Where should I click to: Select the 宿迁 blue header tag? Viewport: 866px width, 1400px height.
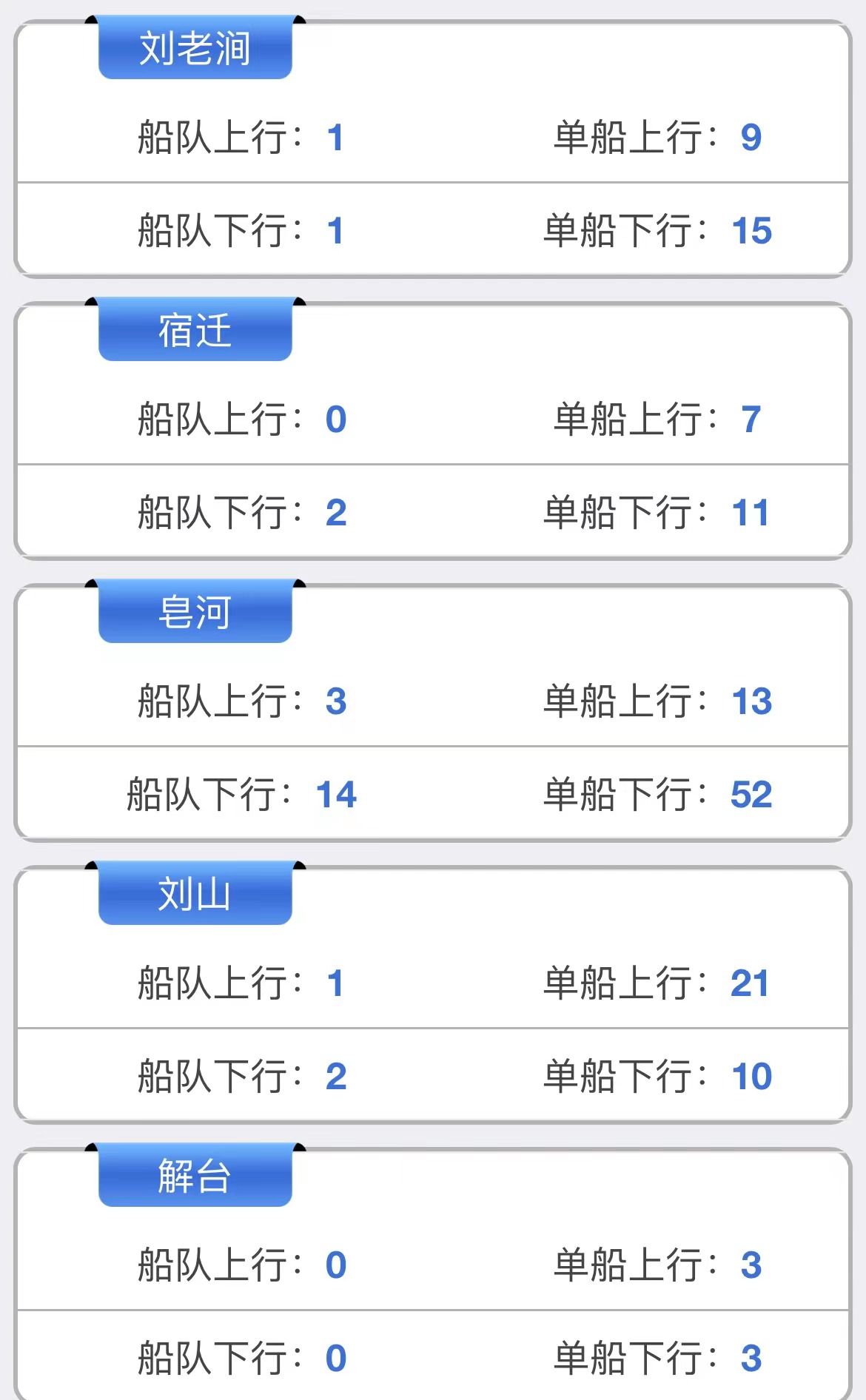click(195, 329)
